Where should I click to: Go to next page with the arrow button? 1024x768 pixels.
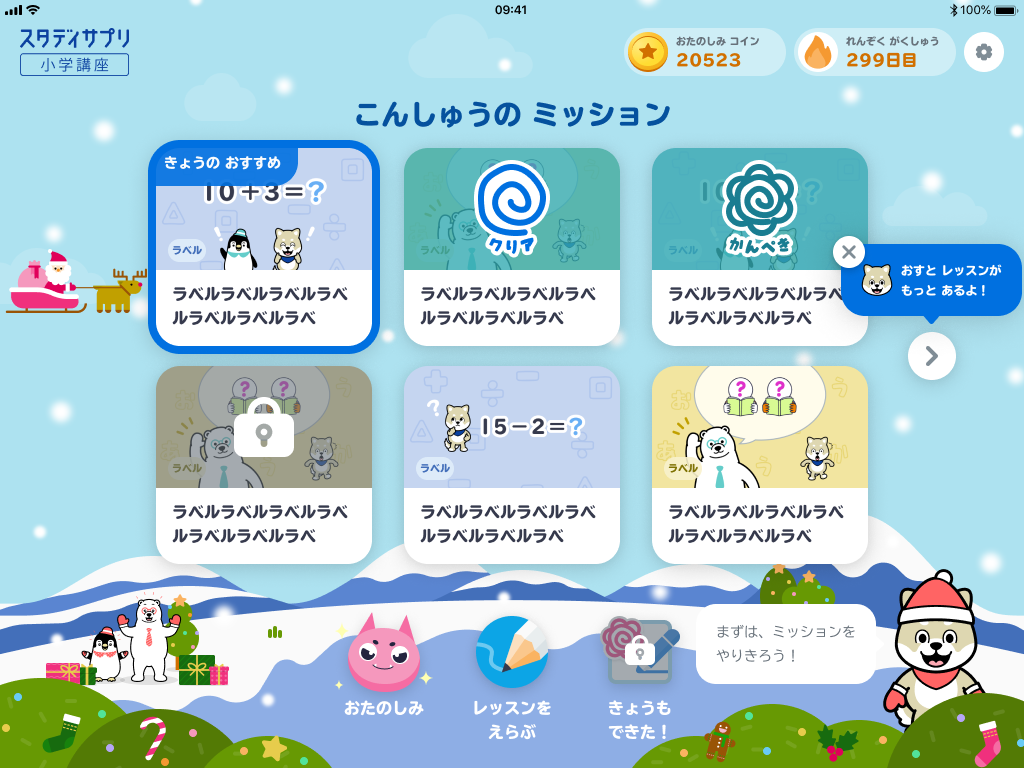[931, 356]
